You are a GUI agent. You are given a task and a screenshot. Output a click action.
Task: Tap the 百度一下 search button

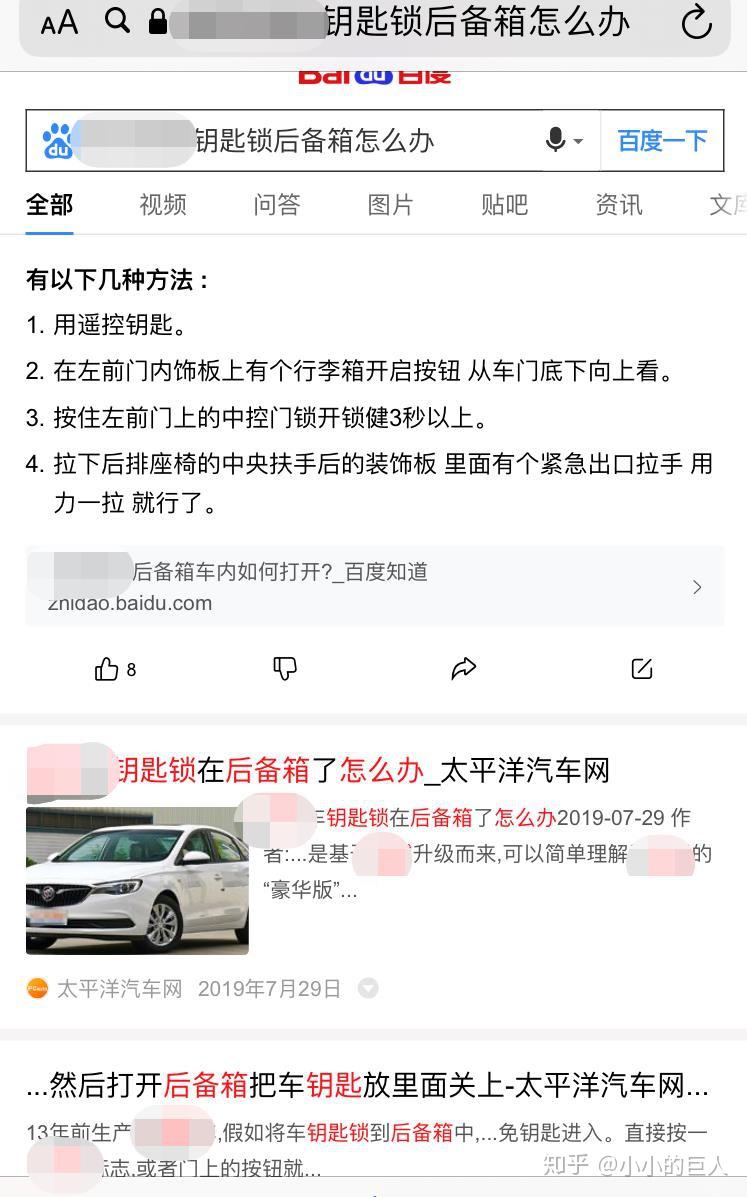(662, 140)
